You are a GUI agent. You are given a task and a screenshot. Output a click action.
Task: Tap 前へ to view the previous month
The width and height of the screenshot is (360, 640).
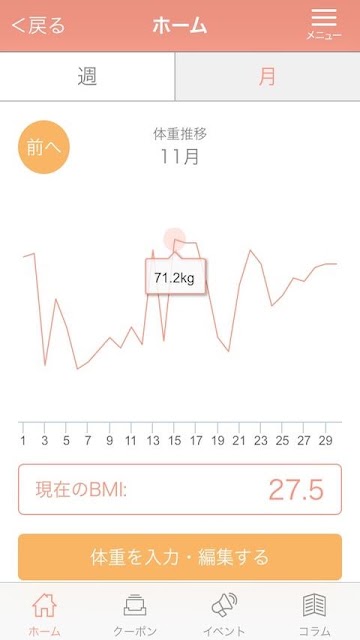[44, 147]
